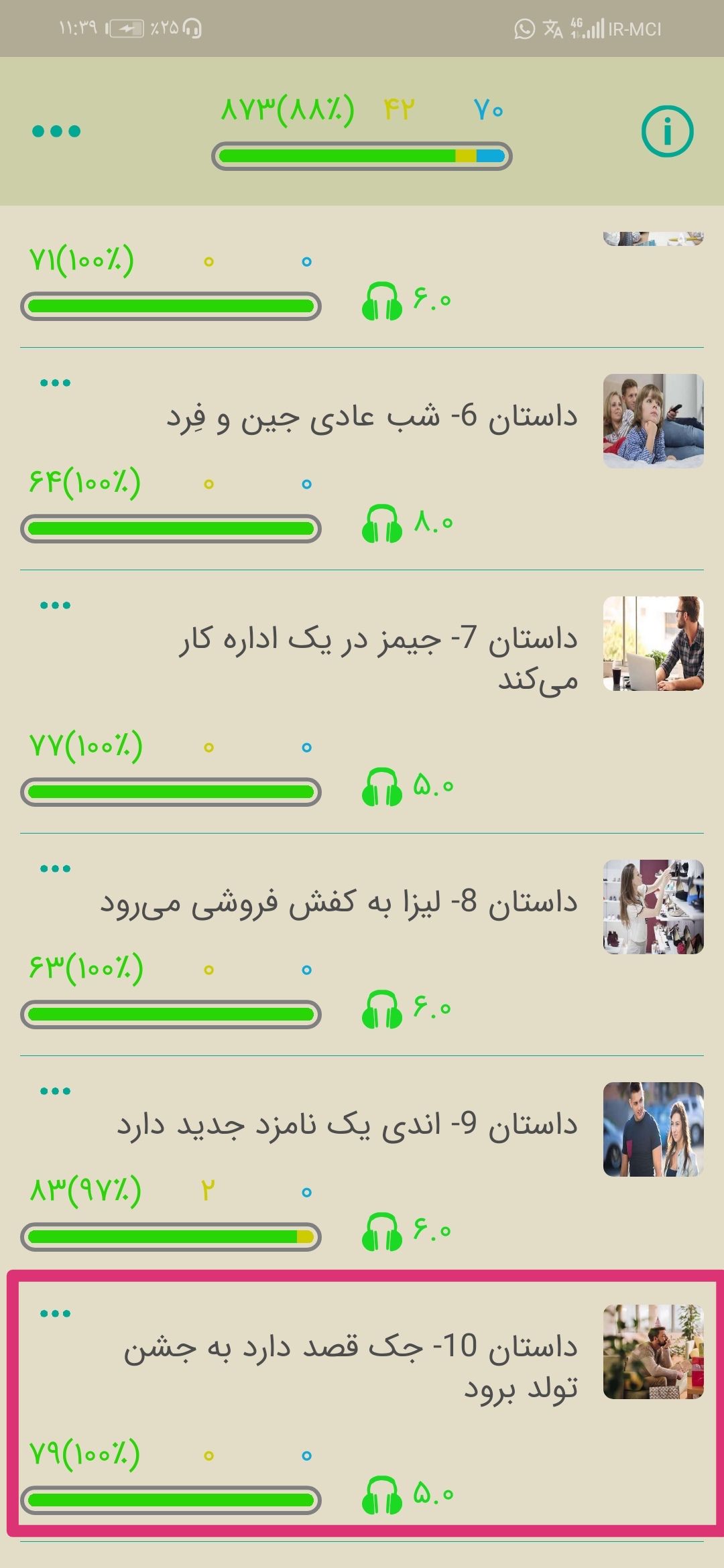Open story 10 about Jack's birthday party
724x1568 pixels.
(350, 1366)
